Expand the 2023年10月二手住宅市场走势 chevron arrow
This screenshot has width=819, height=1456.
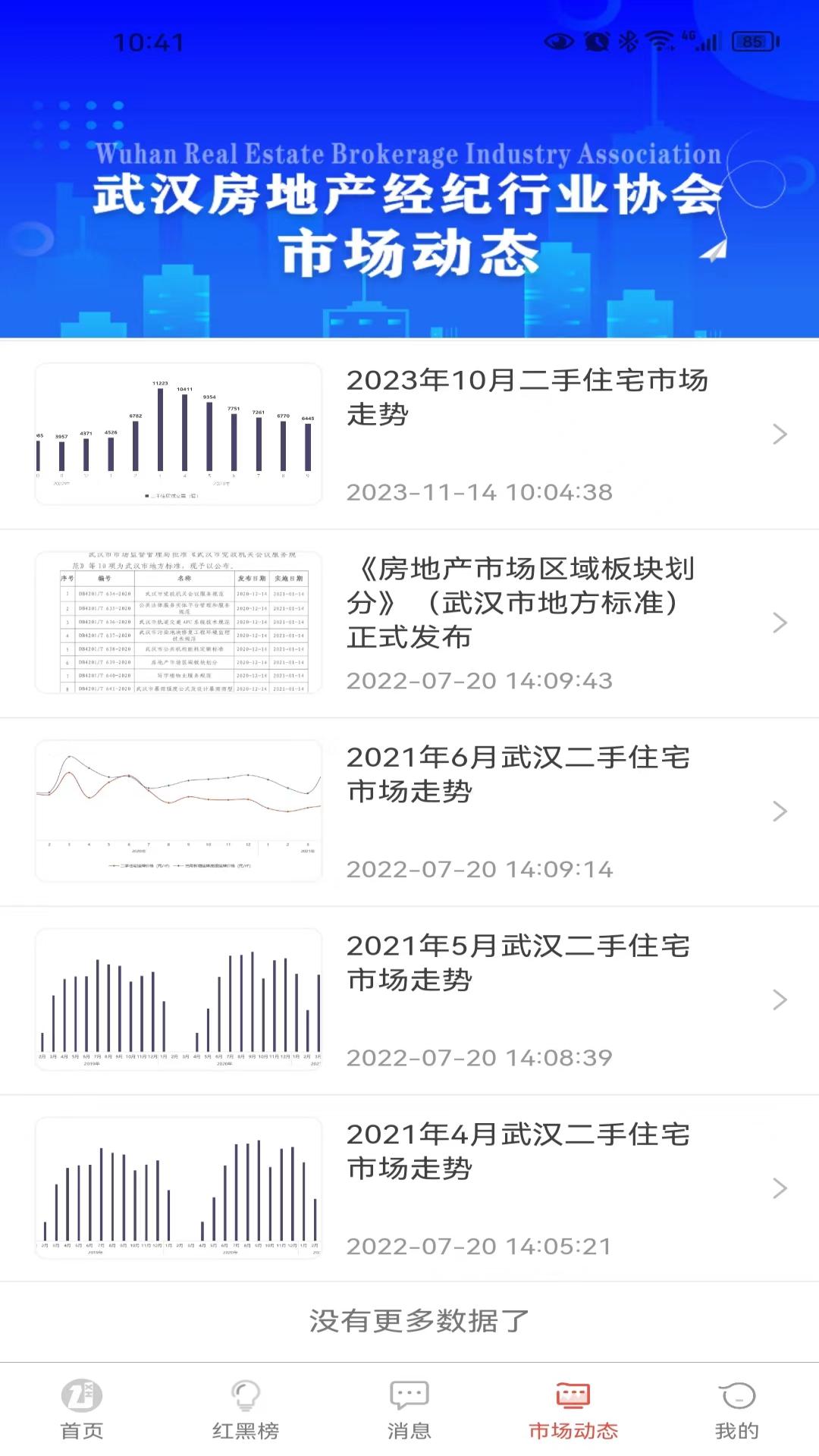pos(780,435)
